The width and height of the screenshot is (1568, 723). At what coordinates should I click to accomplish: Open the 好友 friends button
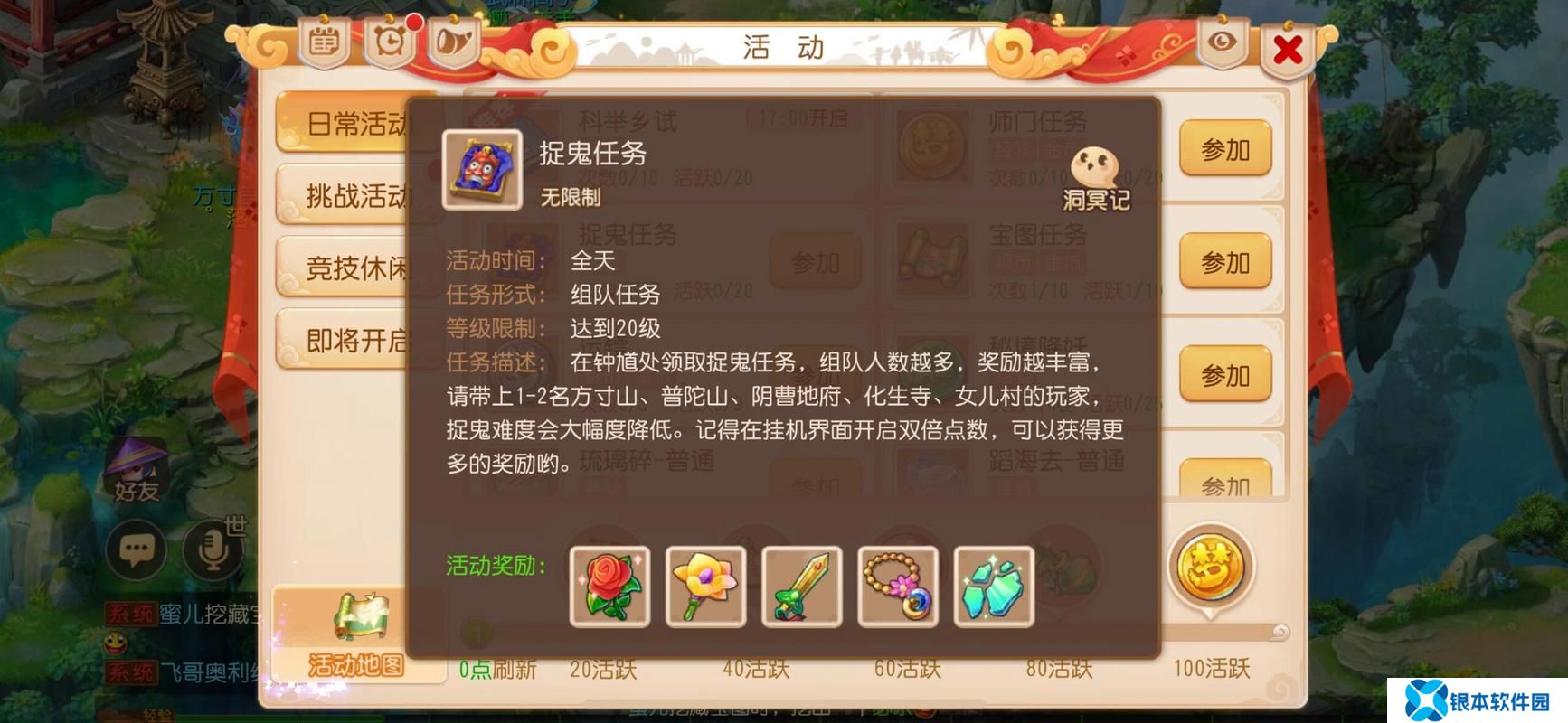[137, 472]
